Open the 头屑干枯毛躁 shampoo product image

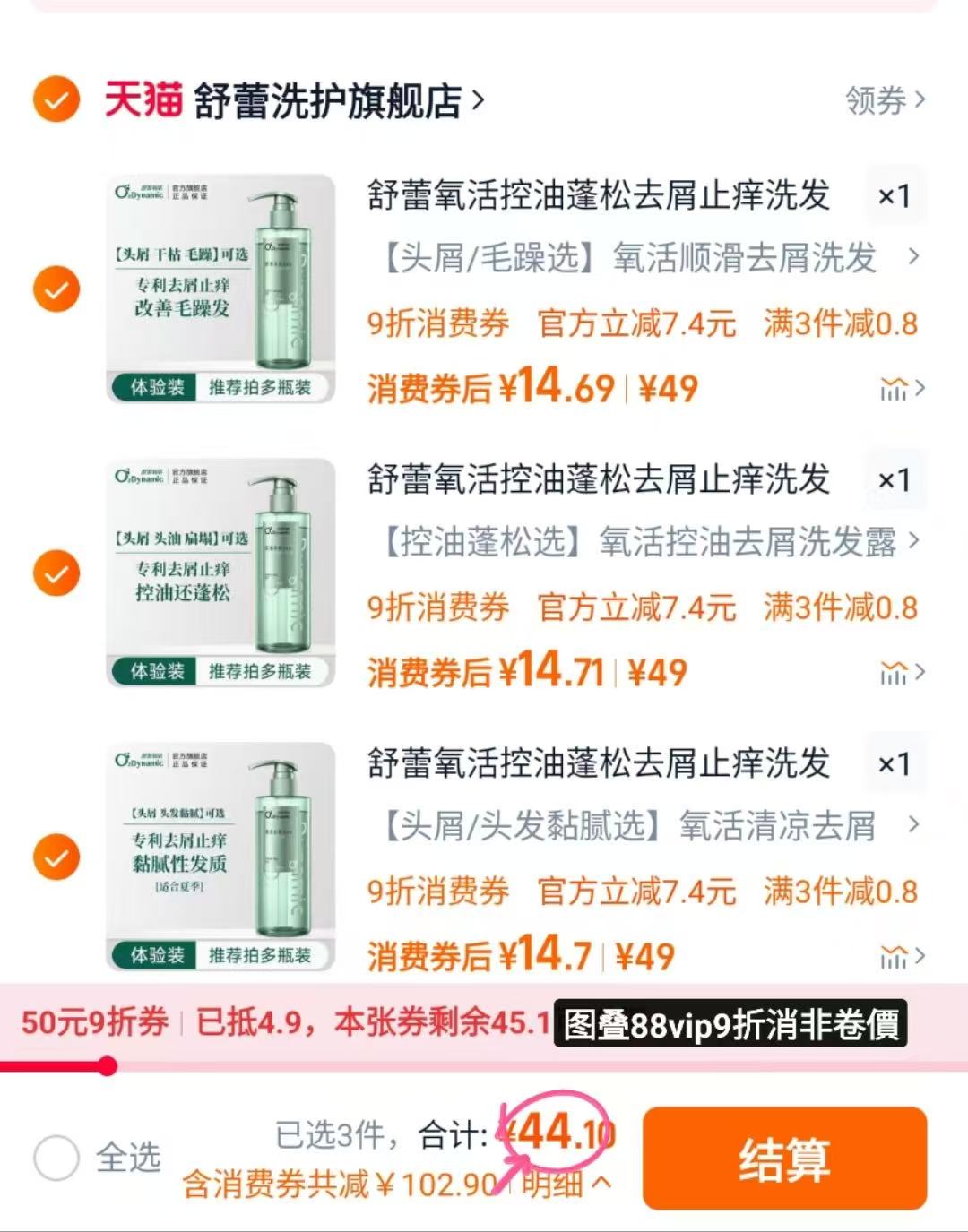pyautogui.click(x=220, y=289)
